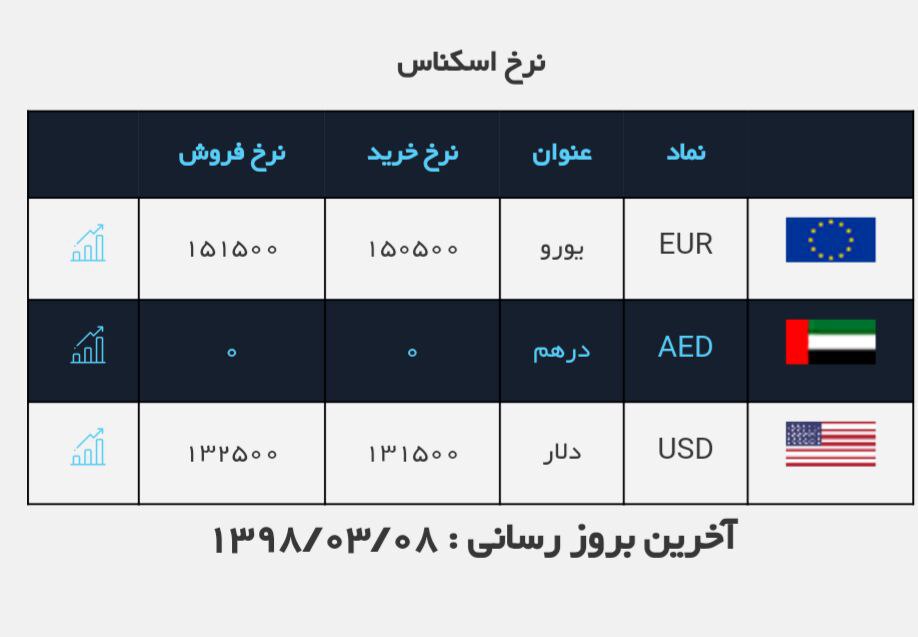
Task: Show the USD rate chart
Action: pyautogui.click(x=87, y=448)
